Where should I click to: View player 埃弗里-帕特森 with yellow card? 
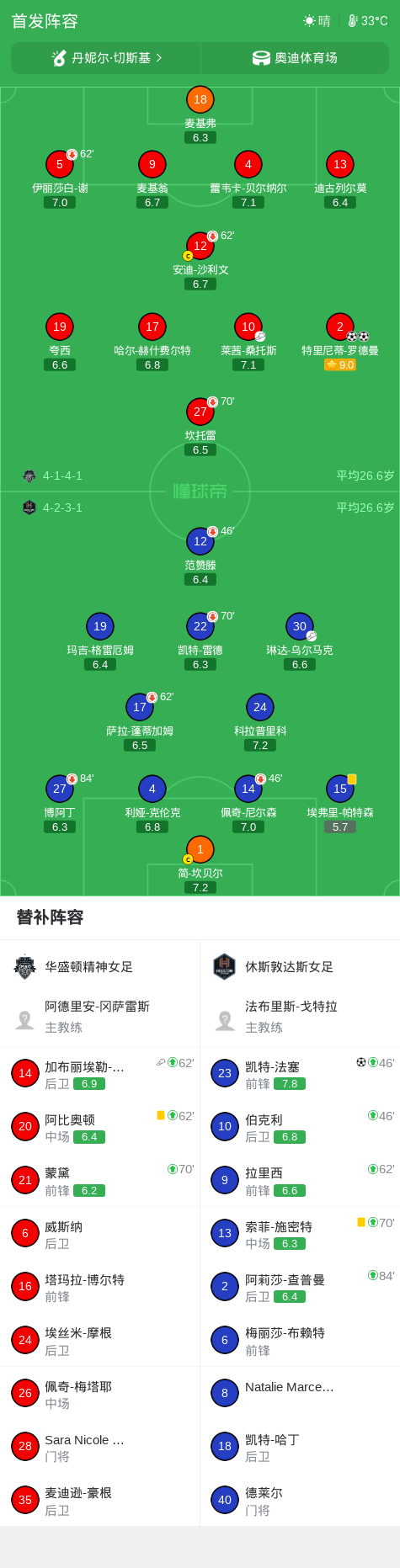340,804
